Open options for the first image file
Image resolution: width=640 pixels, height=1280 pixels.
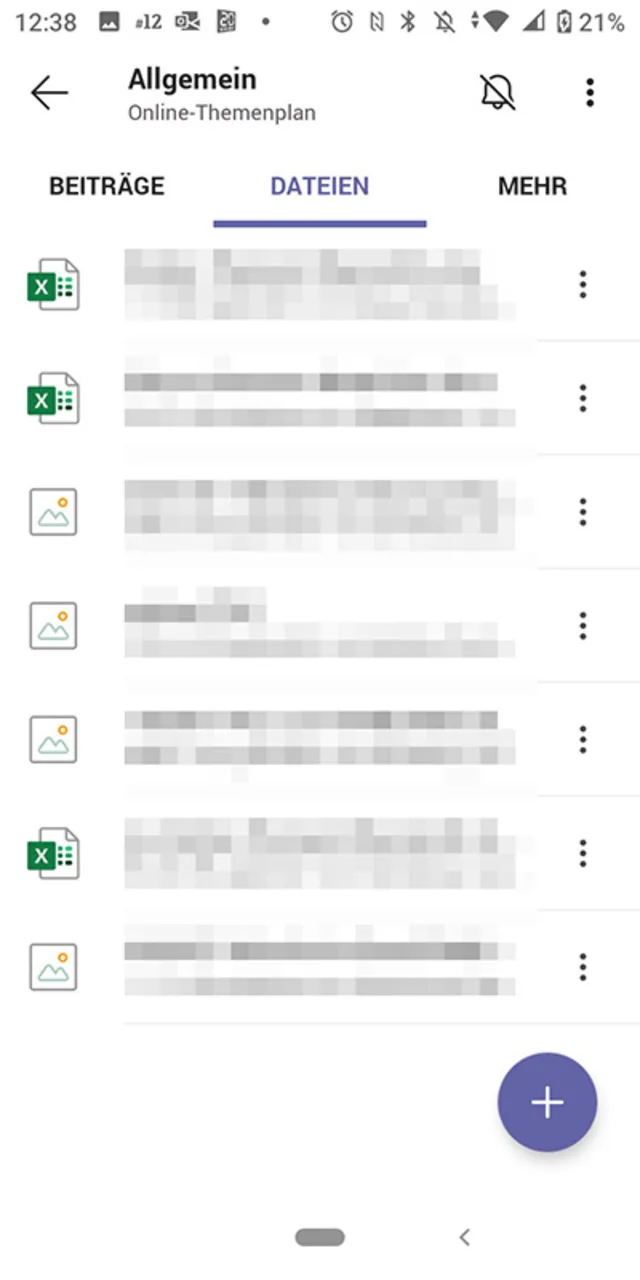tap(582, 513)
